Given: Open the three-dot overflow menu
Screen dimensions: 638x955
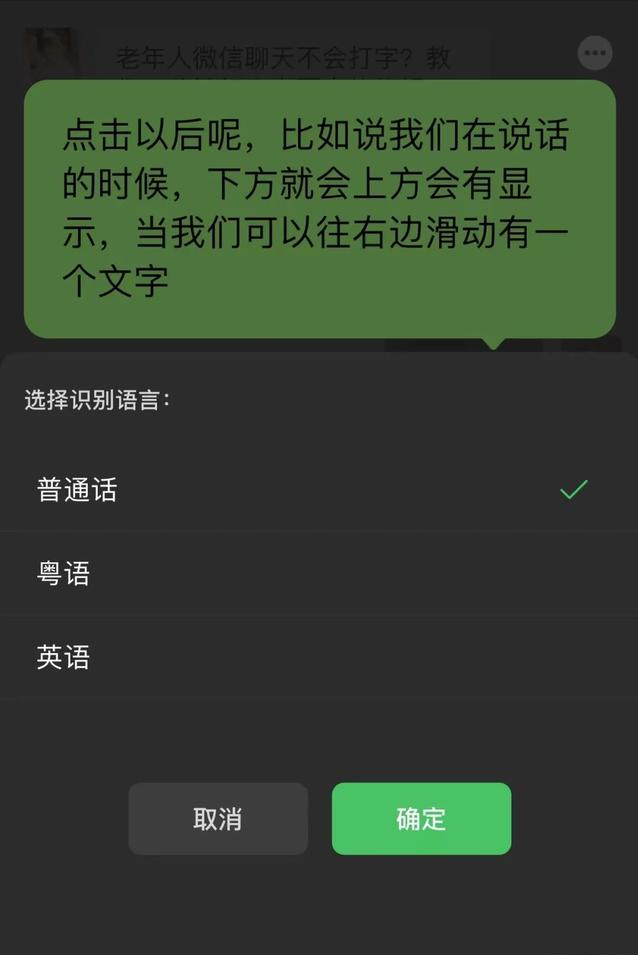Looking at the screenshot, I should coord(595,53).
